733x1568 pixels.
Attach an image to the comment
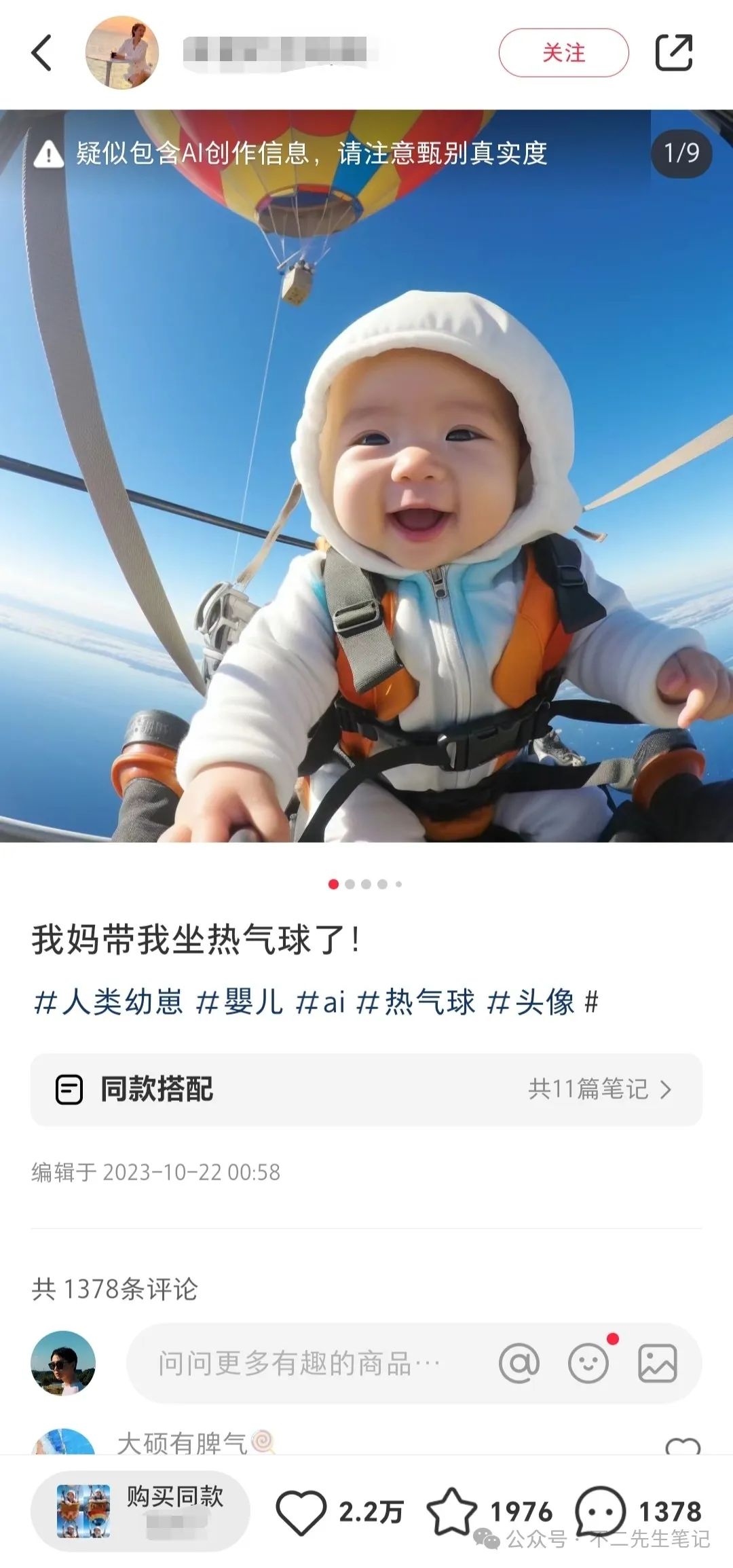point(657,1363)
